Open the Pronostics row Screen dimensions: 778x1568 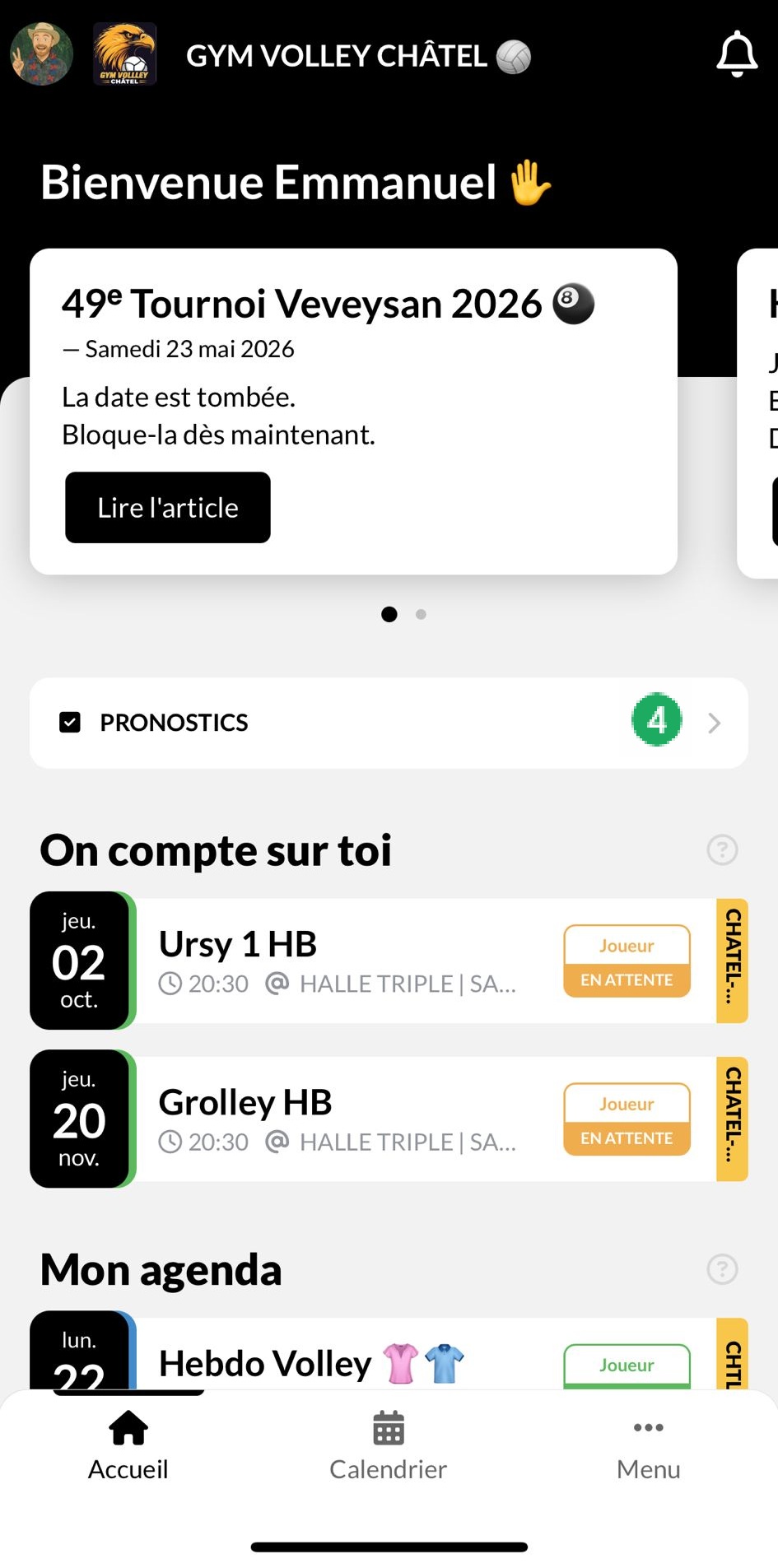(x=389, y=723)
